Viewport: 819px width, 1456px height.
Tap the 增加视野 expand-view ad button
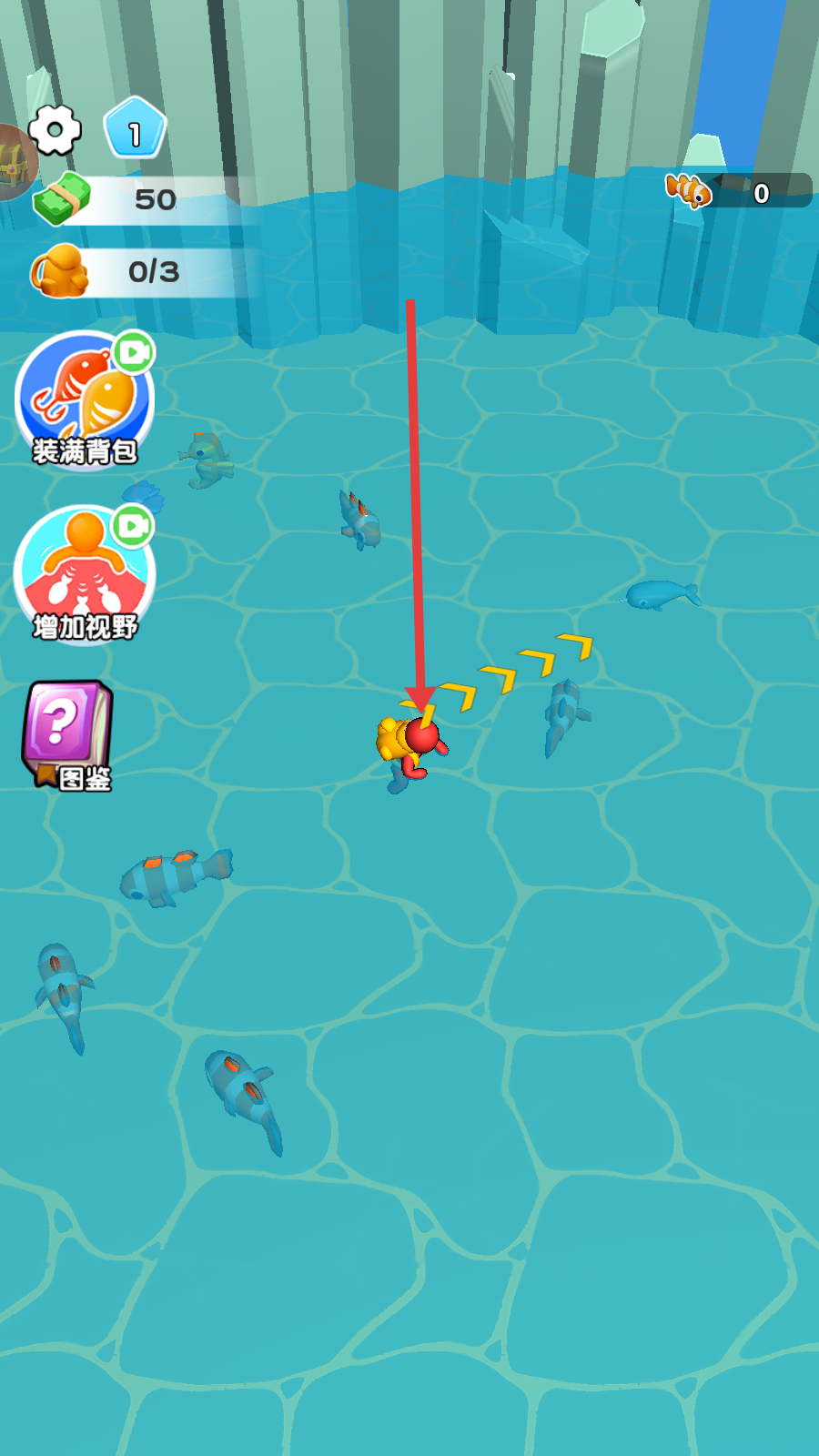(x=85, y=574)
